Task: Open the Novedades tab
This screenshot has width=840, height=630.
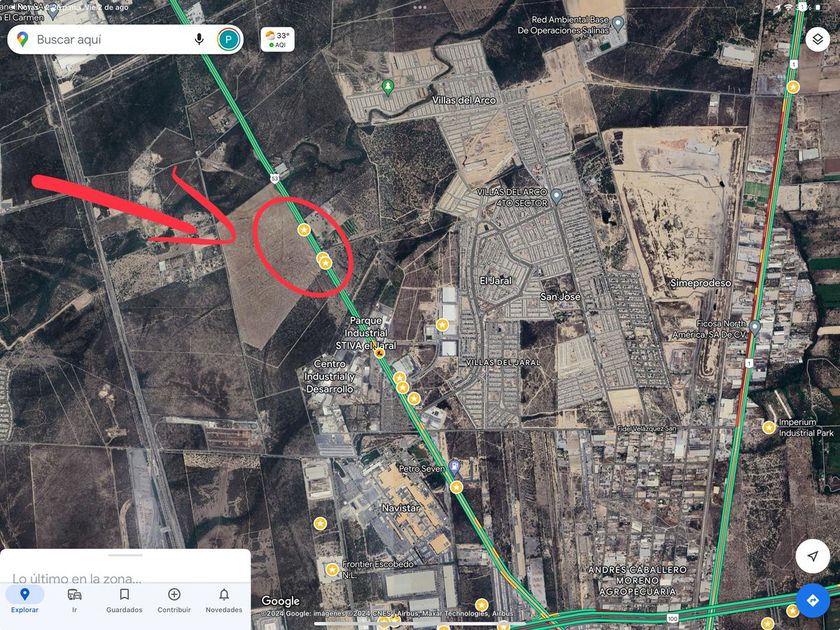Action: (224, 599)
